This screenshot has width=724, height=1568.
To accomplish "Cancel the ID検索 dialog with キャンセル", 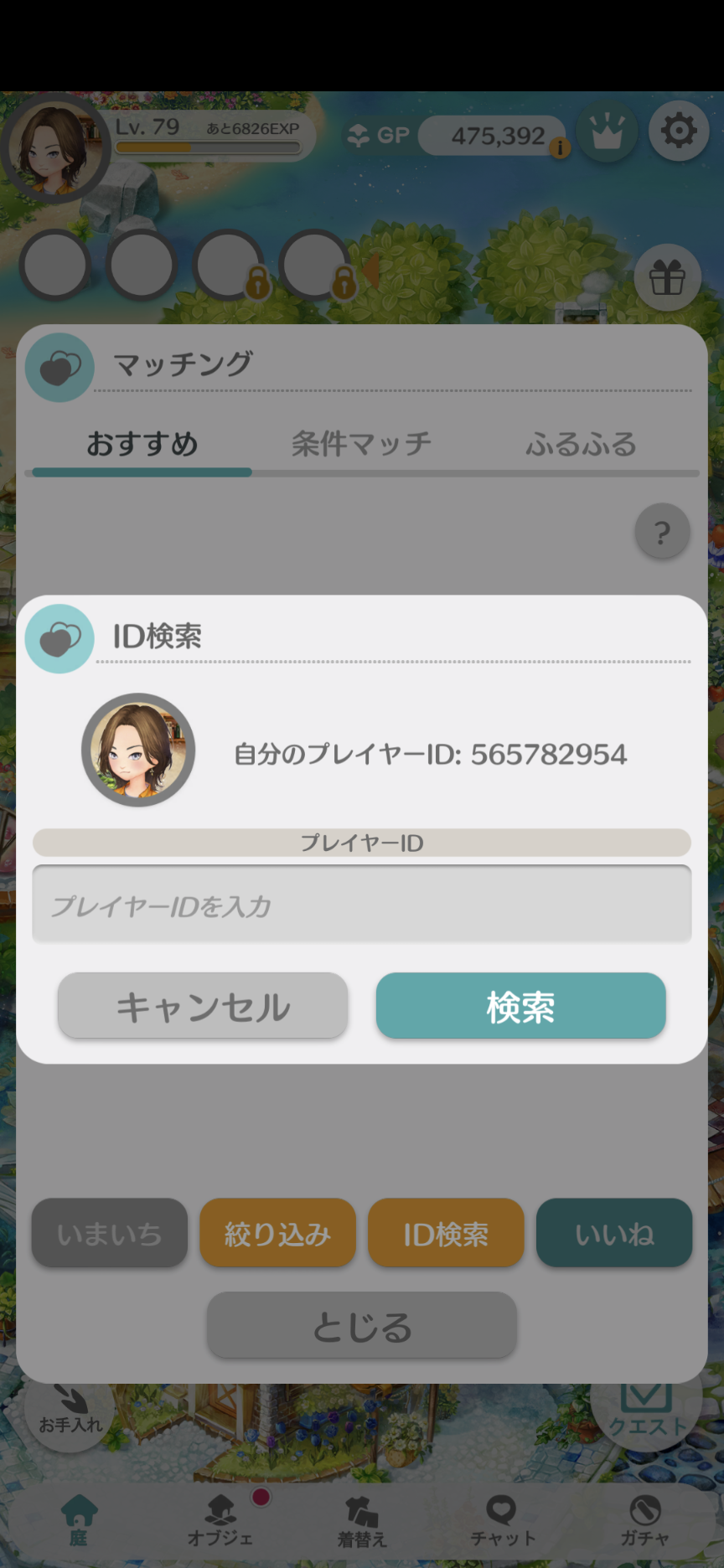I will click(x=203, y=1006).
